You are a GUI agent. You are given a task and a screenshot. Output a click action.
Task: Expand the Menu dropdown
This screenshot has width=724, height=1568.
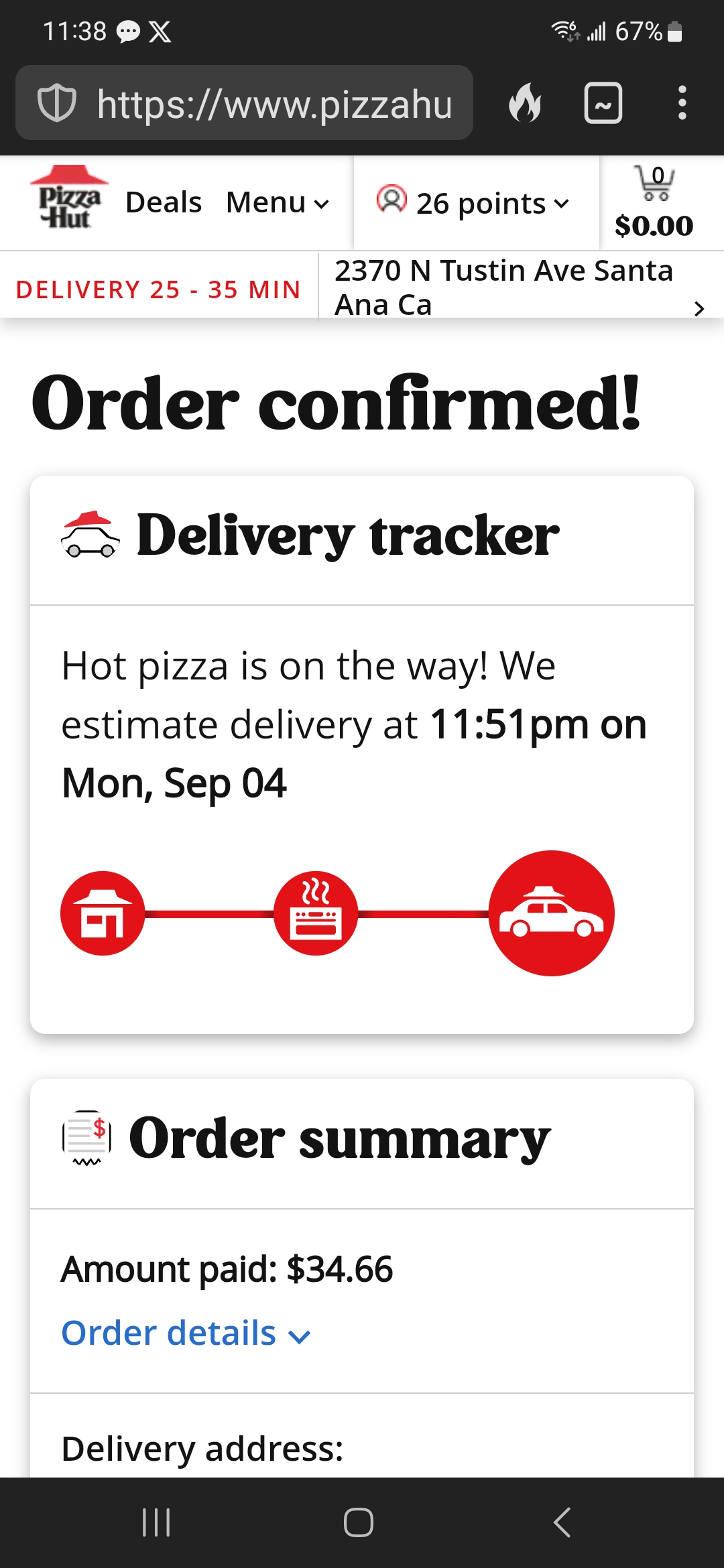(x=278, y=202)
